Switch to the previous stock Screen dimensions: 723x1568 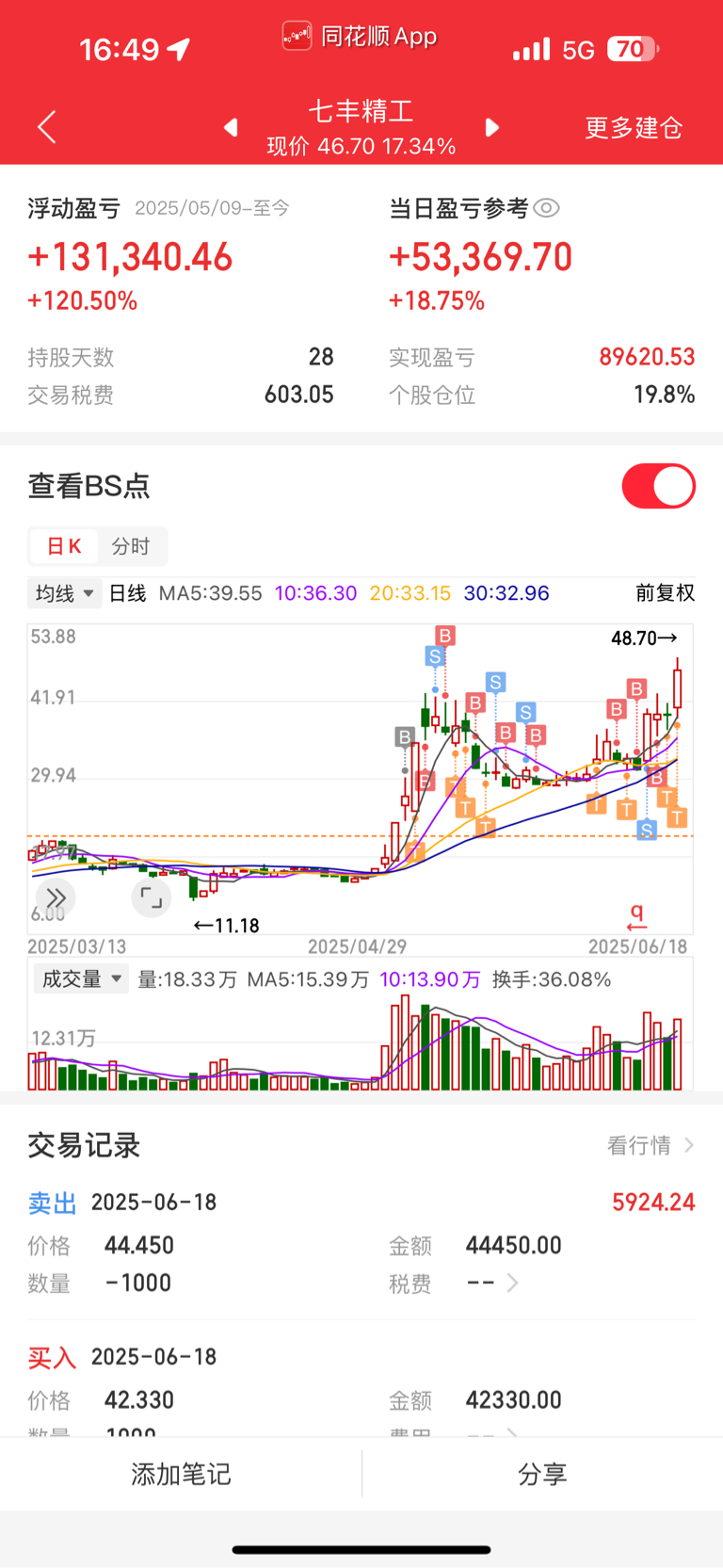(x=231, y=127)
